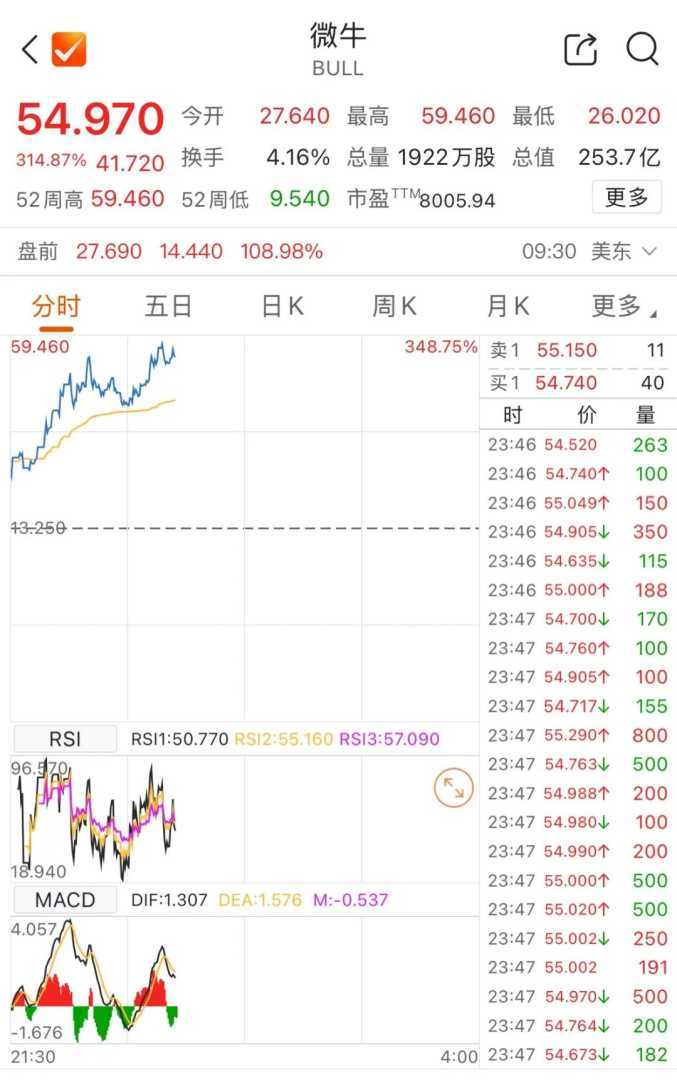Tap the orange checkmark icon
The width and height of the screenshot is (677, 1080).
point(69,49)
